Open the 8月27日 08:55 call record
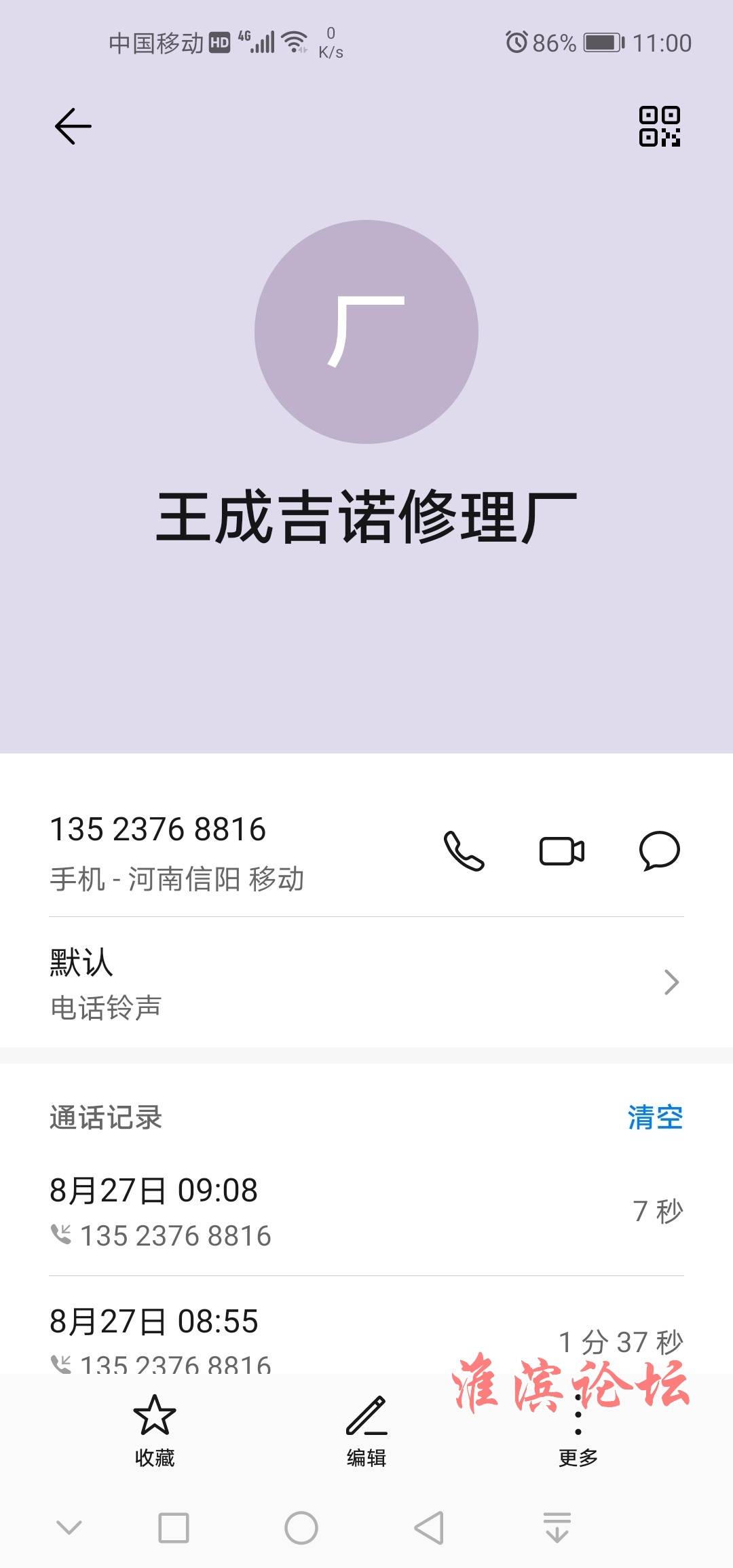Image resolution: width=733 pixels, height=1568 pixels. (x=366, y=1332)
